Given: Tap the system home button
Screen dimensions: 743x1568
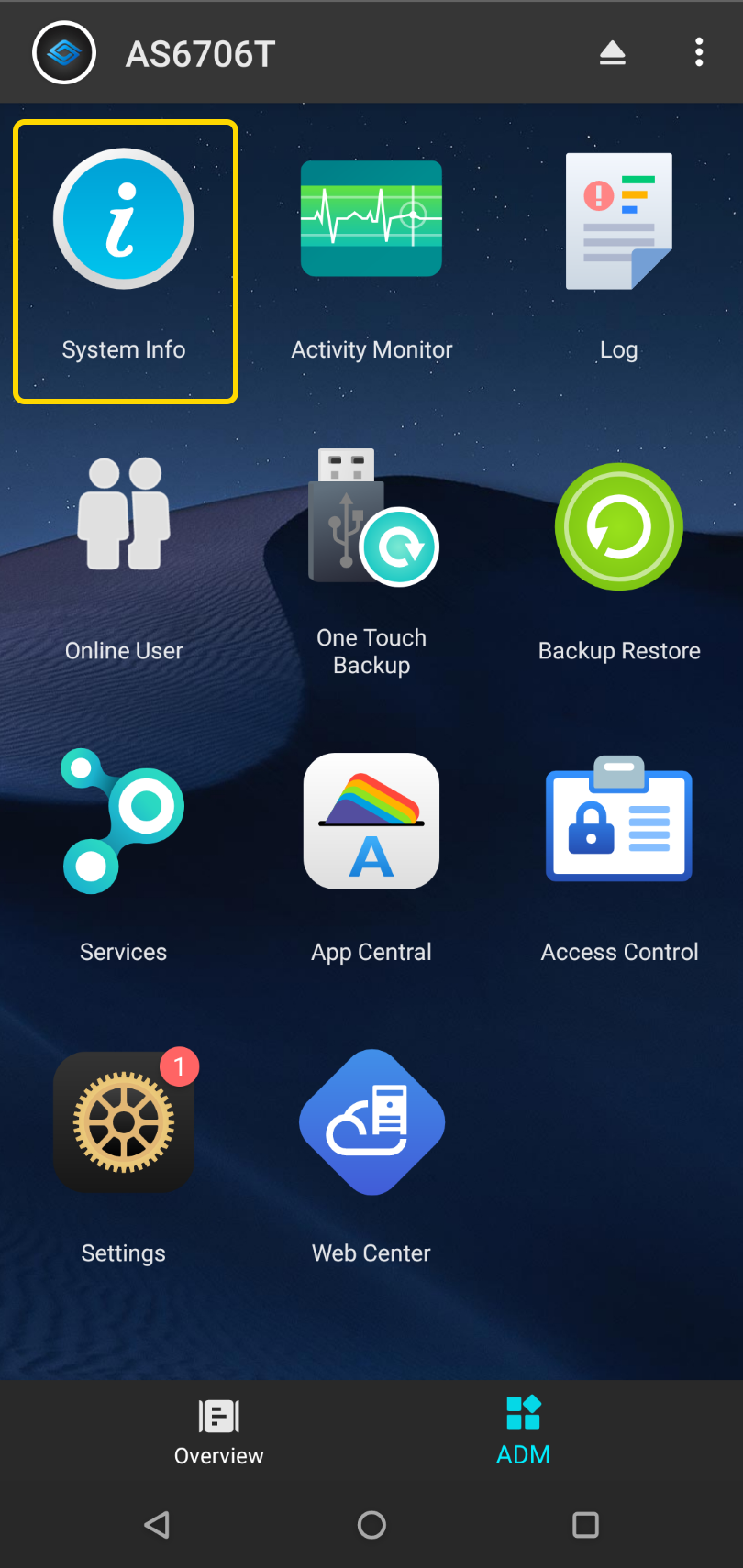Looking at the screenshot, I should coord(371,1525).
